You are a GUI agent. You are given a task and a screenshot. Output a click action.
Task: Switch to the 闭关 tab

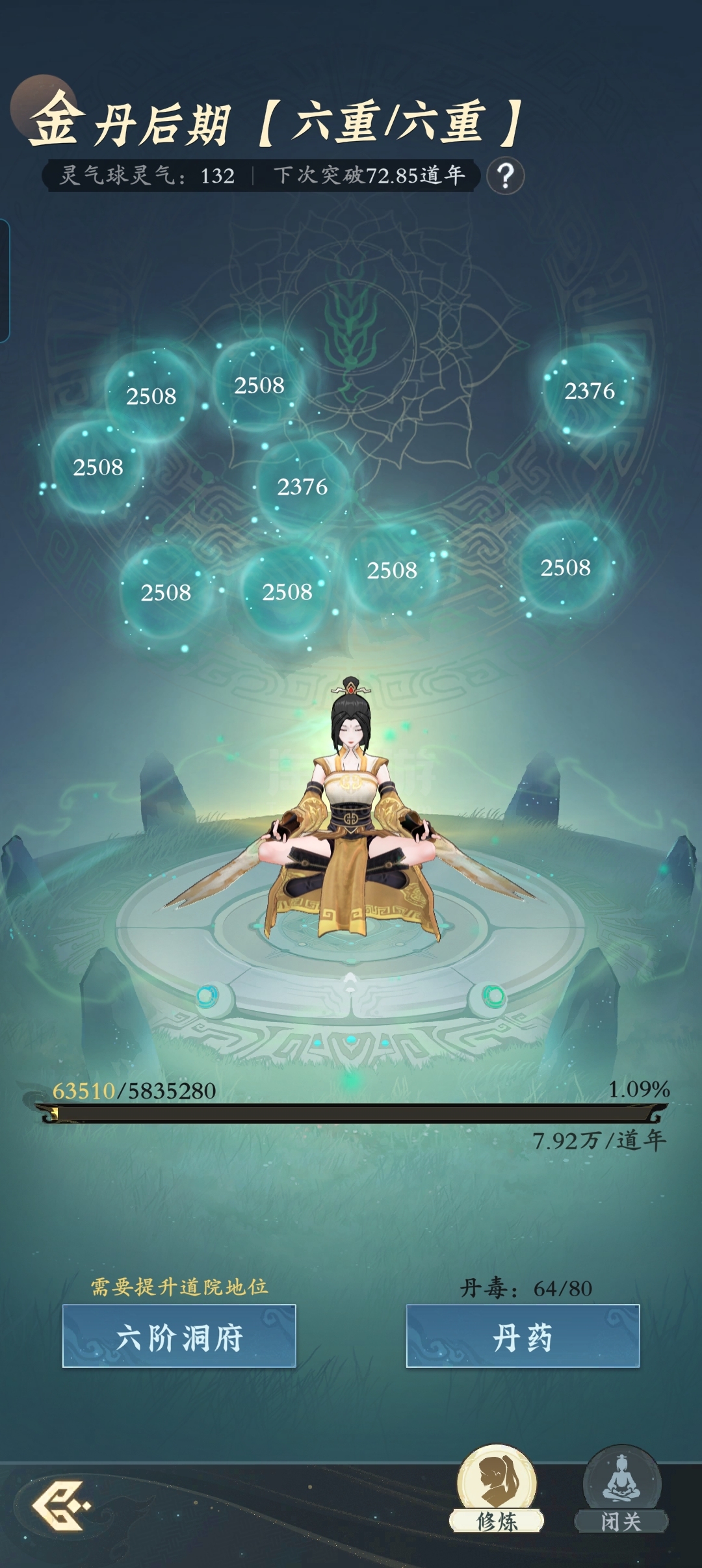click(621, 1489)
